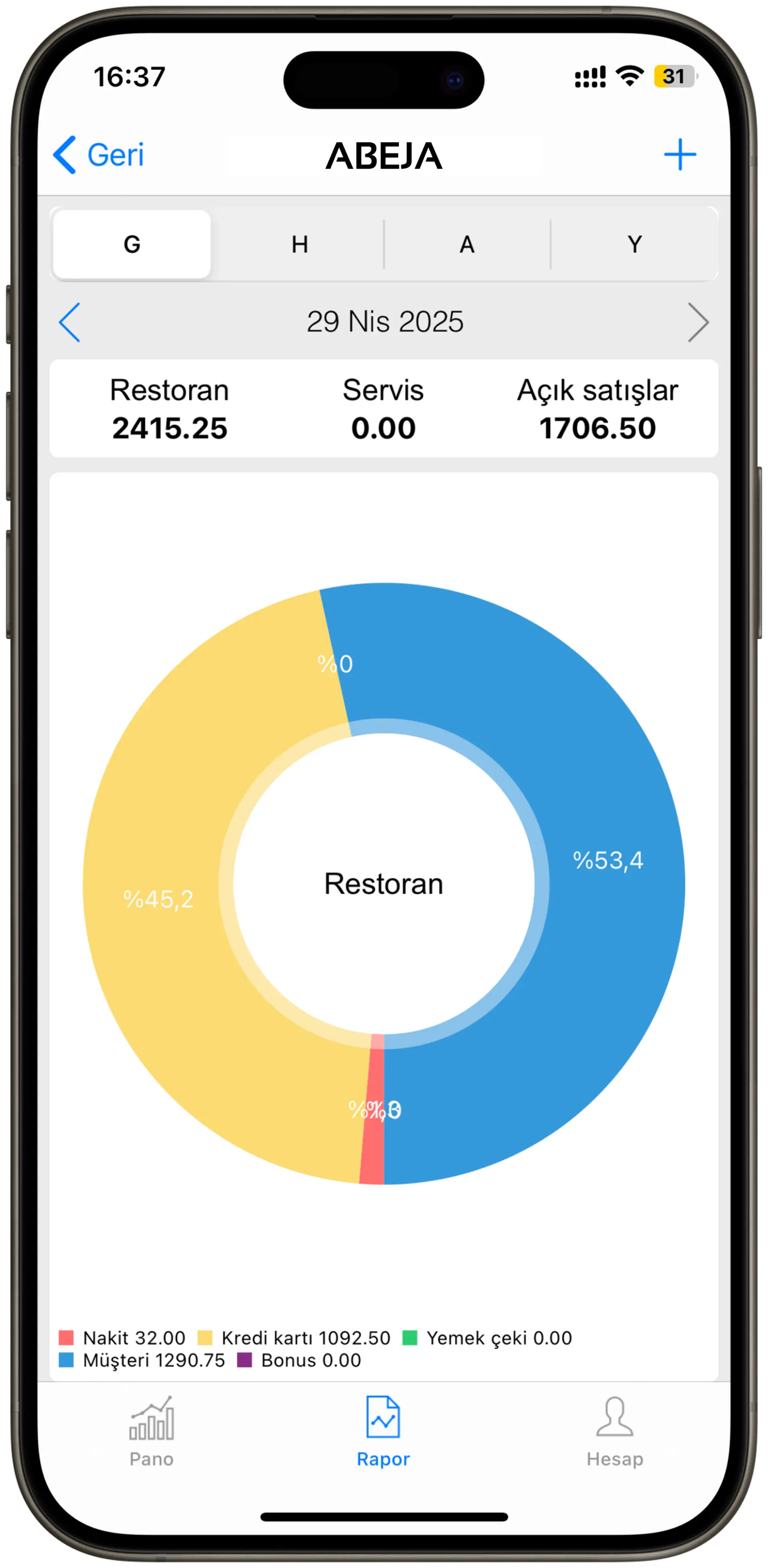The height and width of the screenshot is (1568, 768).
Task: Go to the previous date
Action: [x=69, y=322]
